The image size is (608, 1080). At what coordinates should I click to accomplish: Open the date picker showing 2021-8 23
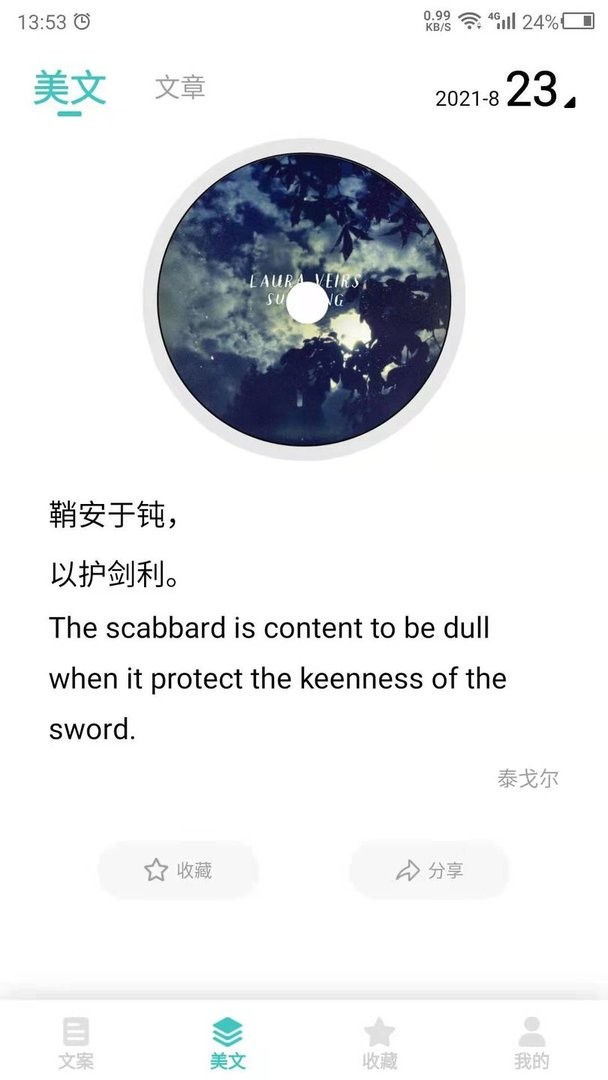[505, 92]
